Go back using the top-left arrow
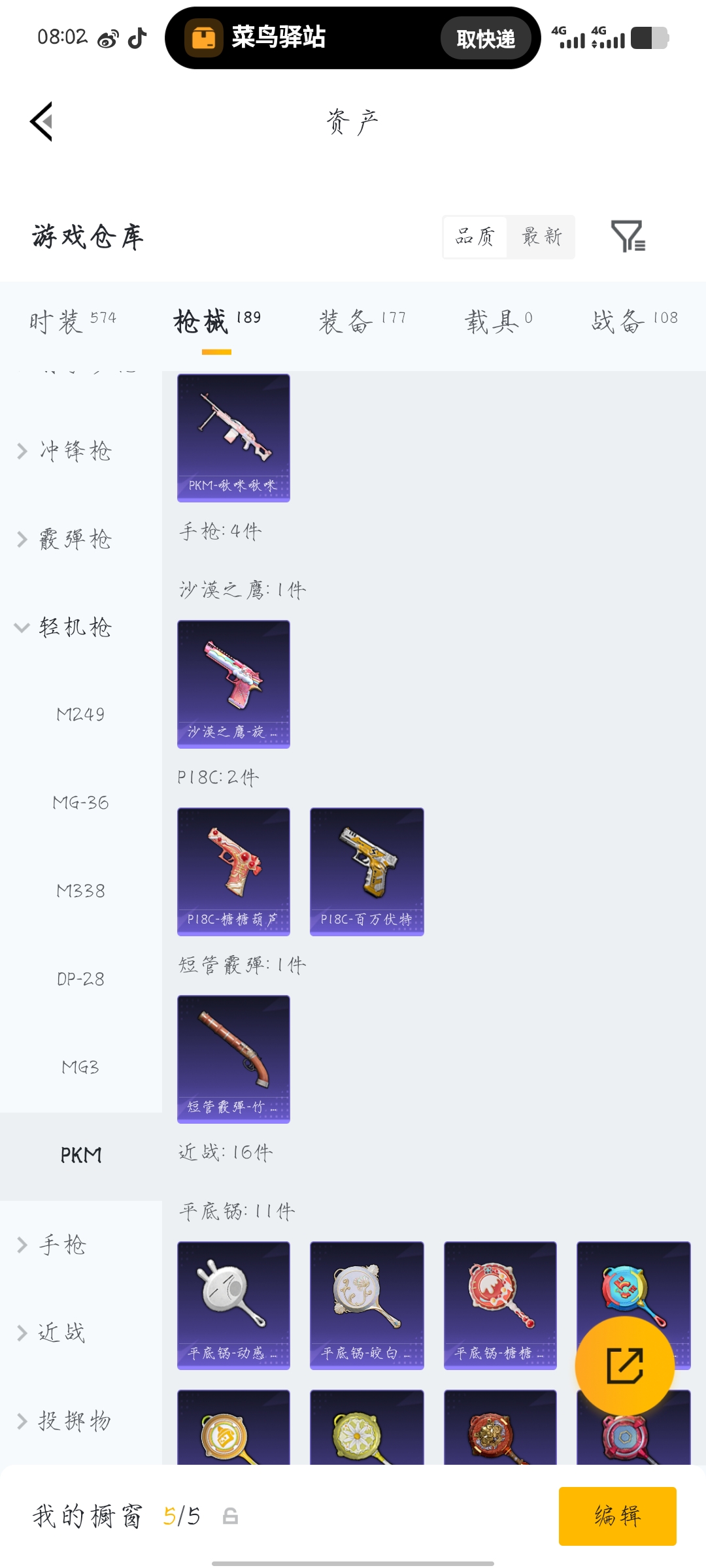This screenshot has width=706, height=1568. (41, 122)
